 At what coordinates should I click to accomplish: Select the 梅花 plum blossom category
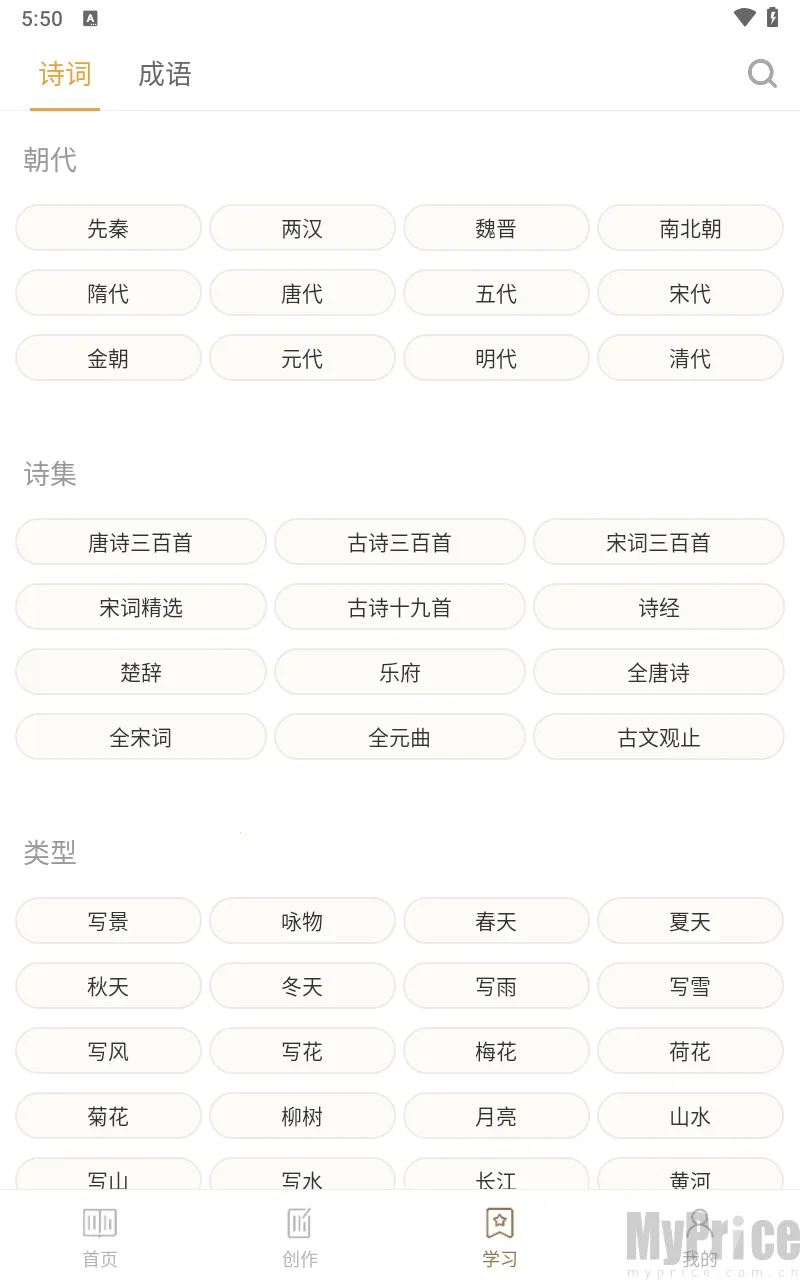[495, 1051]
